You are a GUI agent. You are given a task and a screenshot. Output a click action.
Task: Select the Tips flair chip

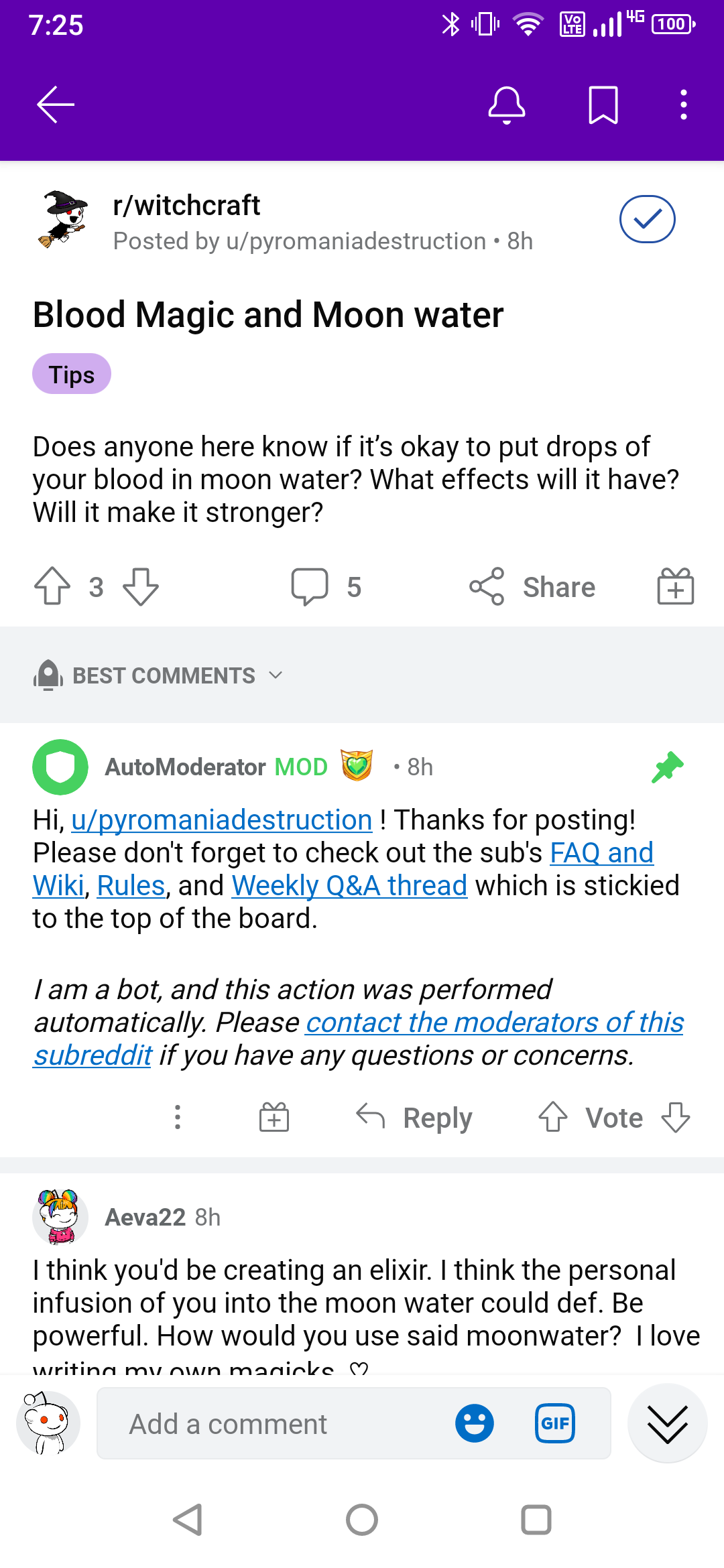72,374
